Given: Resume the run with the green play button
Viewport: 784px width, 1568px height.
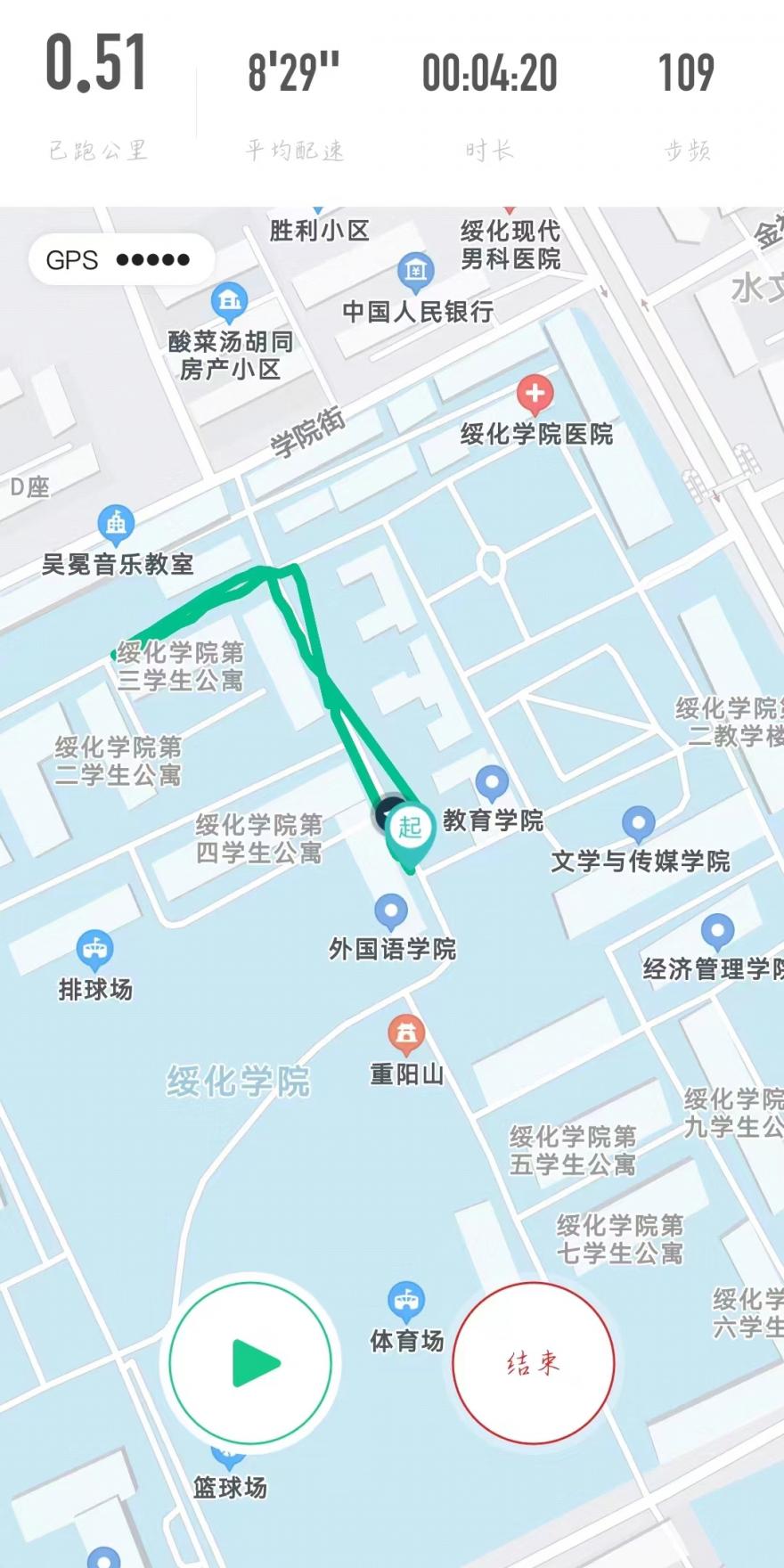Looking at the screenshot, I should tap(252, 1363).
